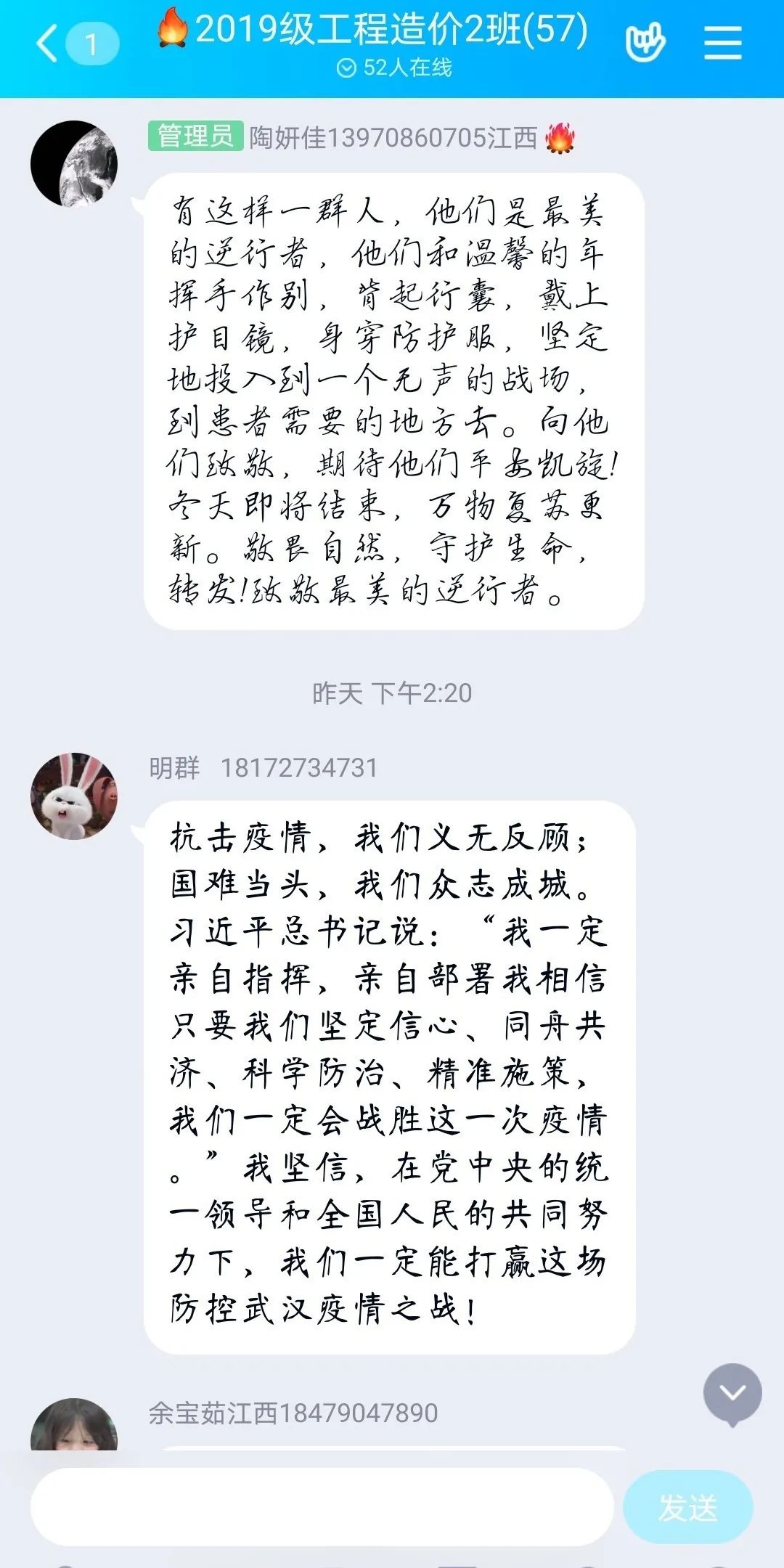The height and width of the screenshot is (1568, 784).
Task: Open the group chat hamburger menu
Action: 723,44
